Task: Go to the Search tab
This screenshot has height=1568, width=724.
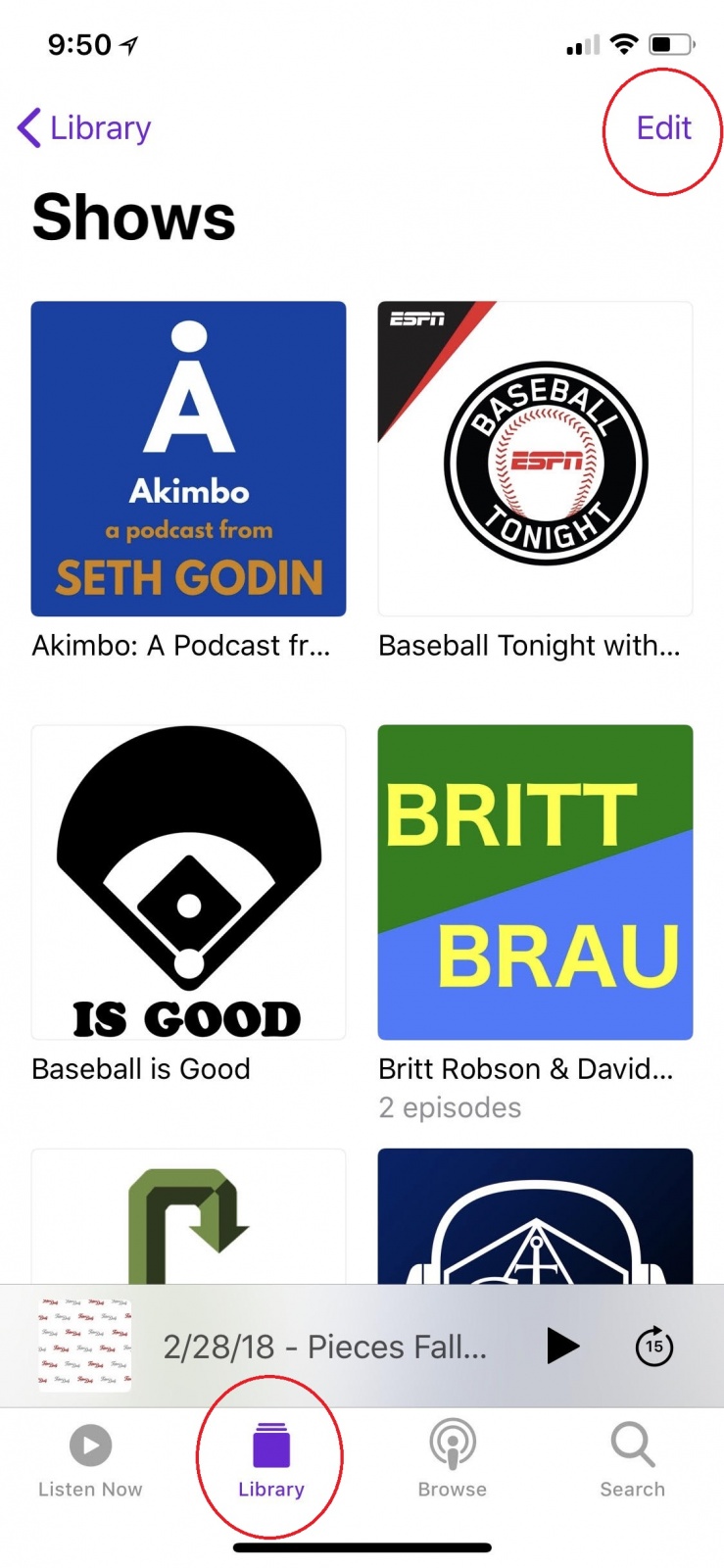Action: click(x=632, y=1460)
